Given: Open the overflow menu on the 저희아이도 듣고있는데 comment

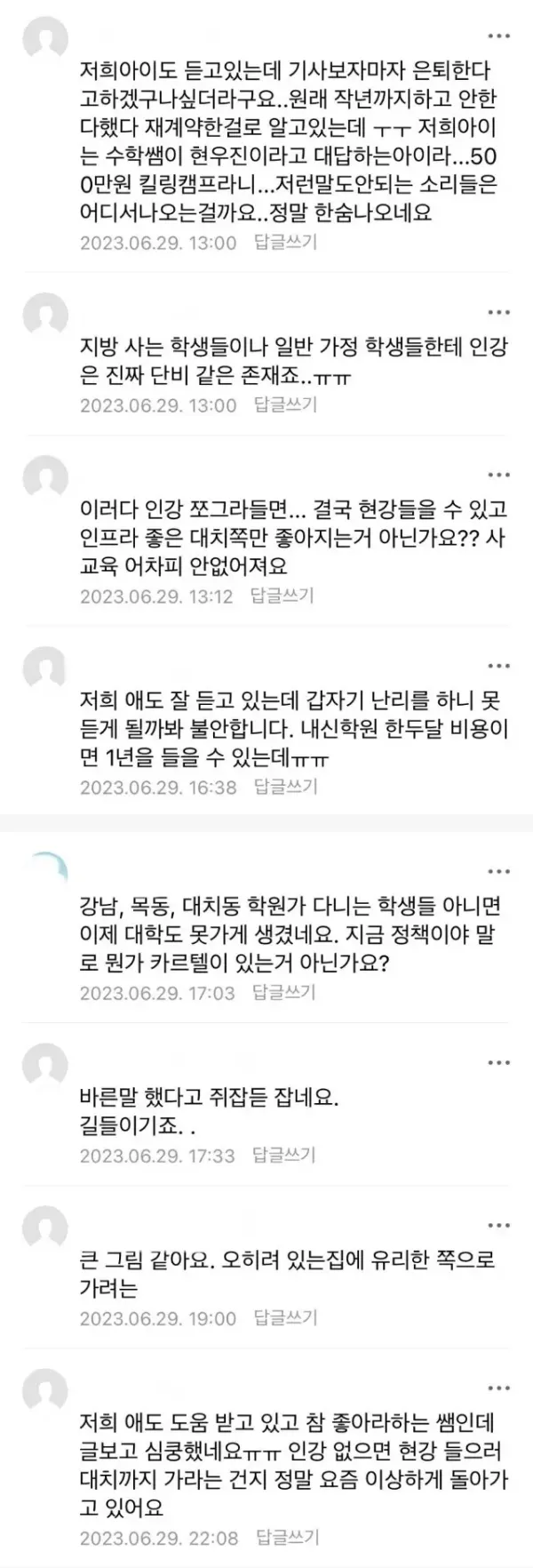Looking at the screenshot, I should (500, 36).
